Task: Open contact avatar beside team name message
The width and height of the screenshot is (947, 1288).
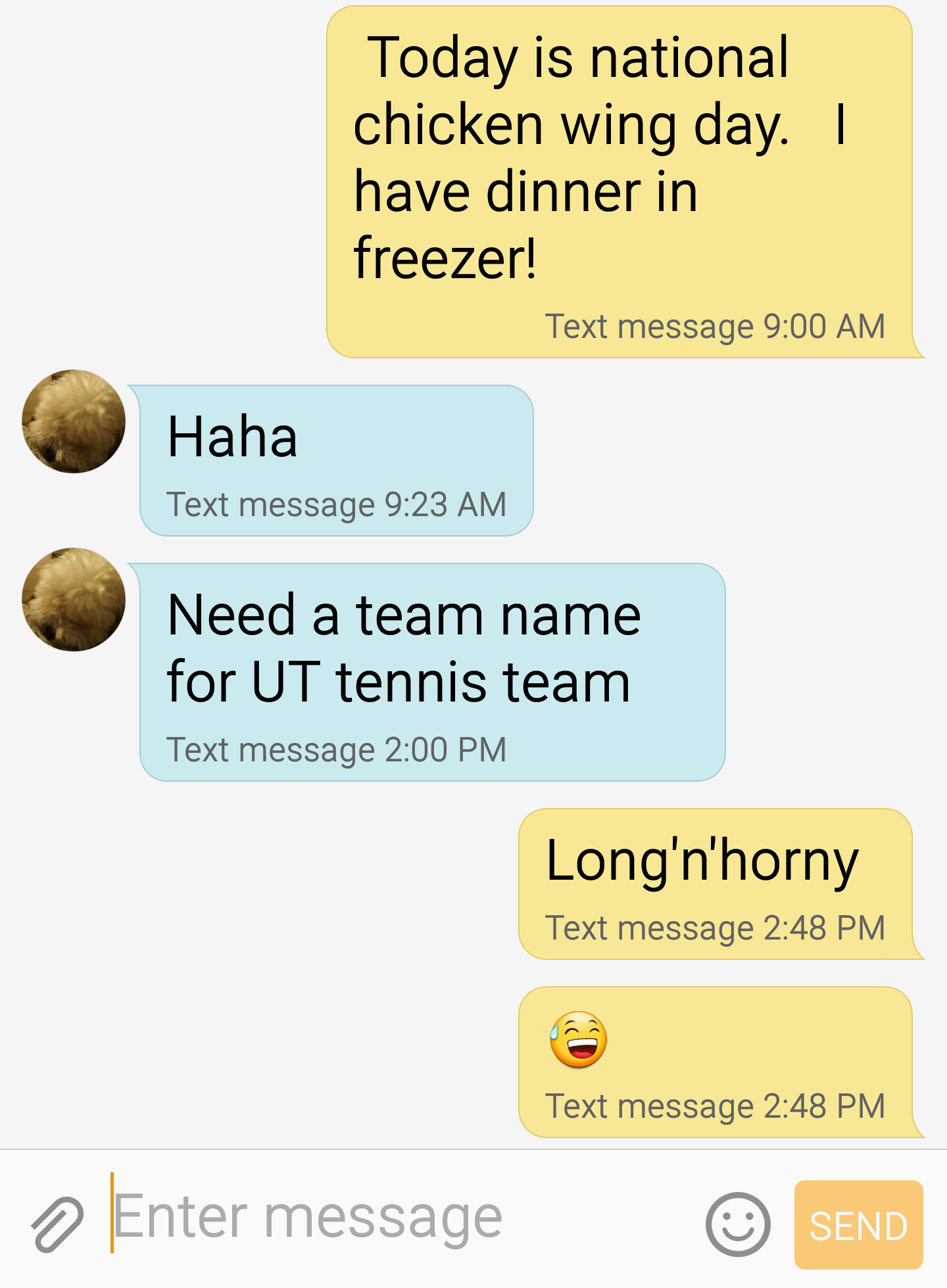Action: tap(74, 600)
